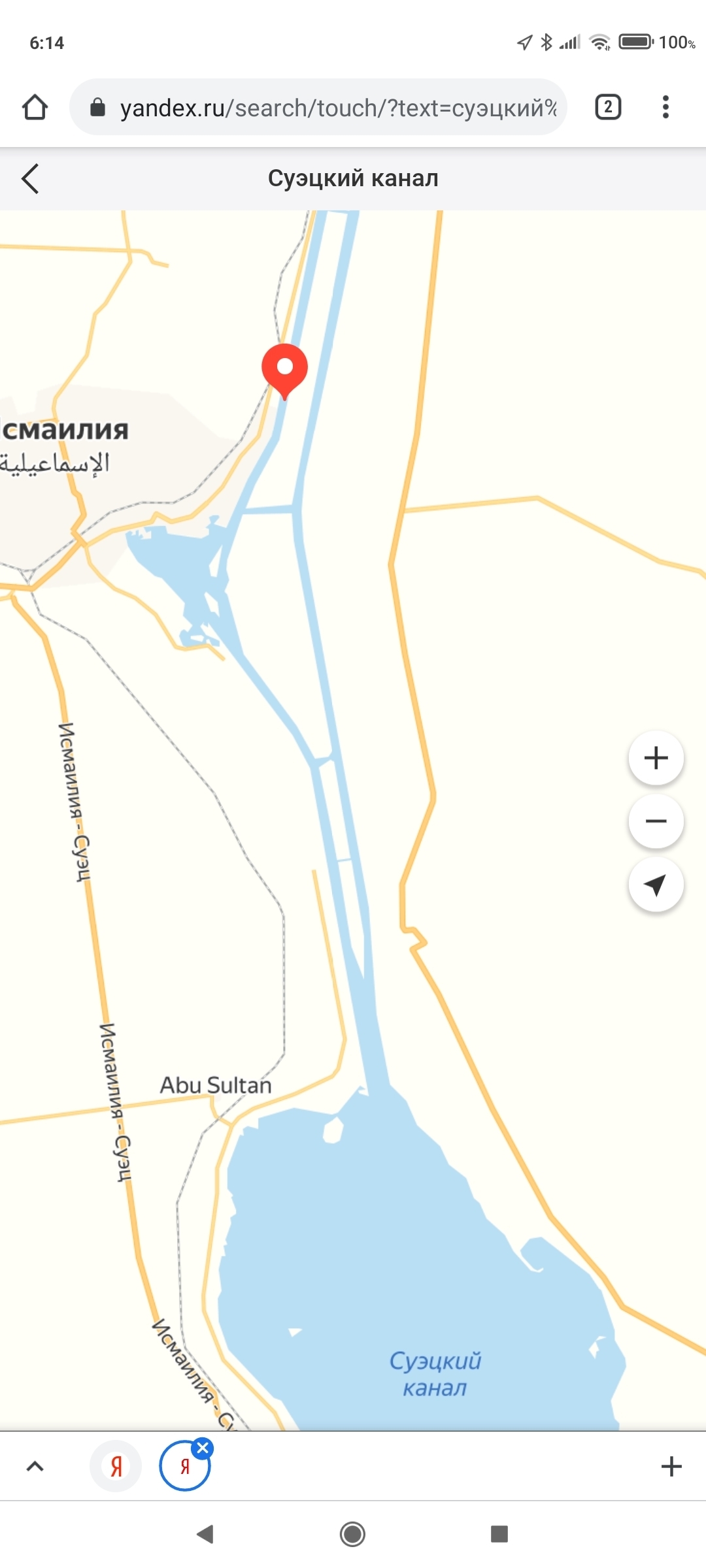Add a new browser tab
Viewport: 706px width, 1568px height.
(671, 1466)
